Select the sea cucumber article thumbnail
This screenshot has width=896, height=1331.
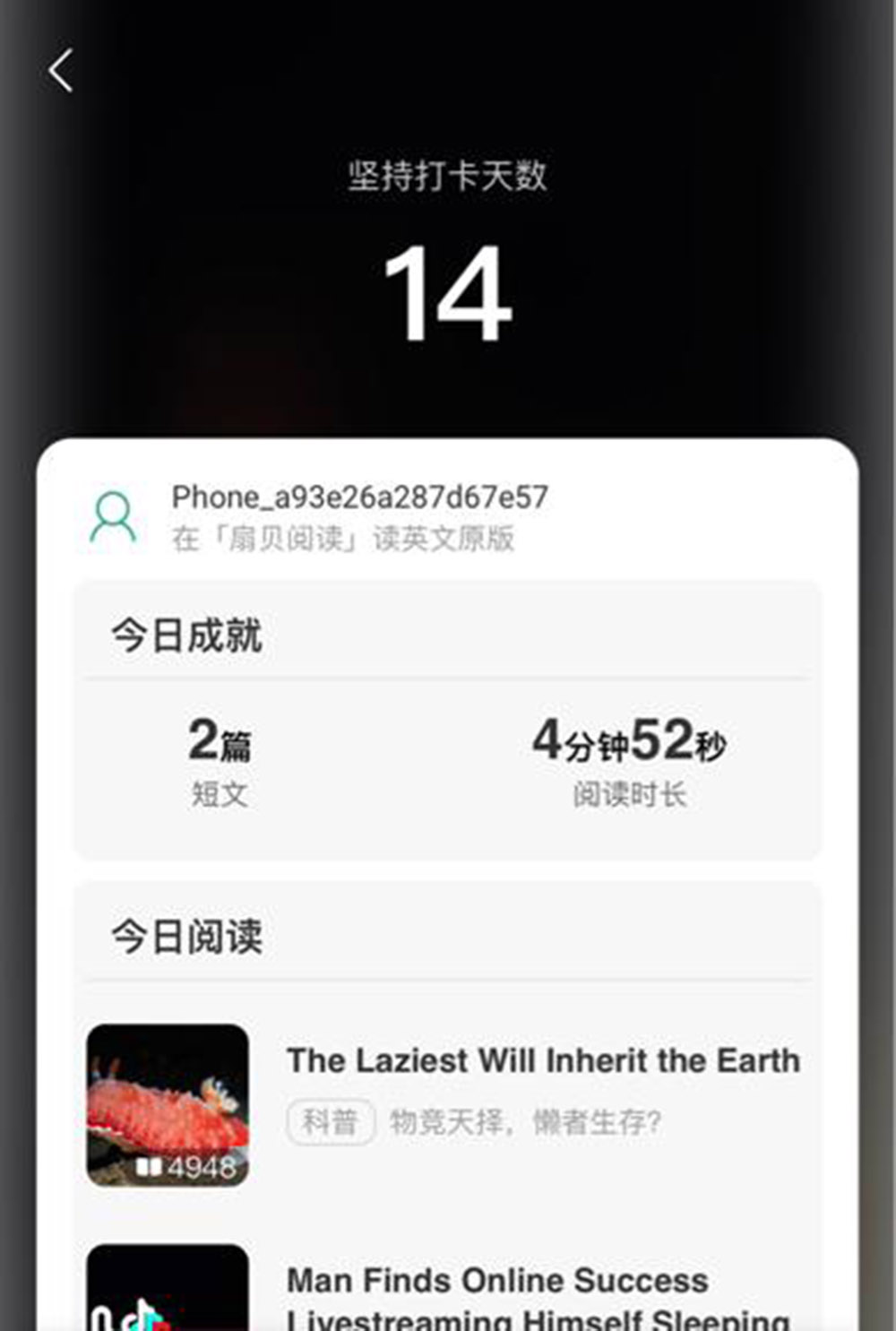coord(168,1105)
